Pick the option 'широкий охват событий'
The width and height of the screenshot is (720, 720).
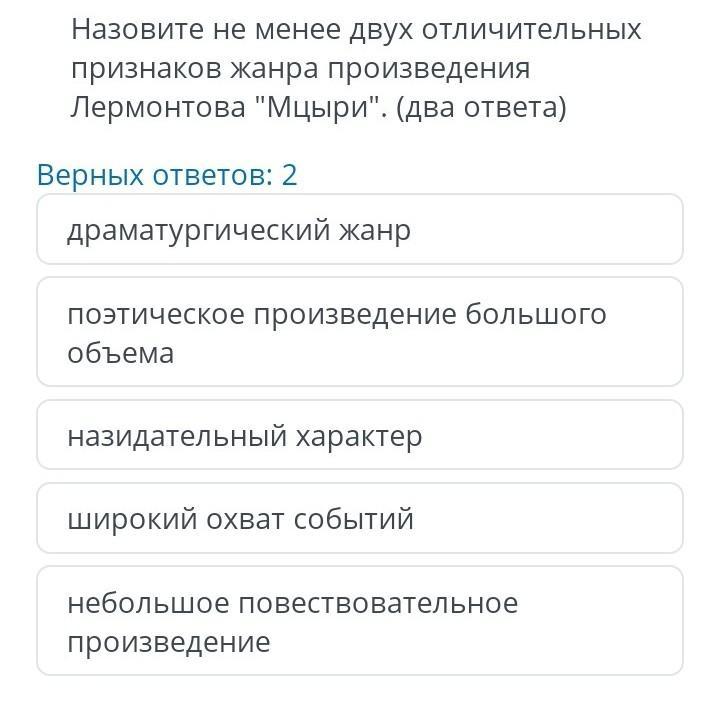point(360,519)
